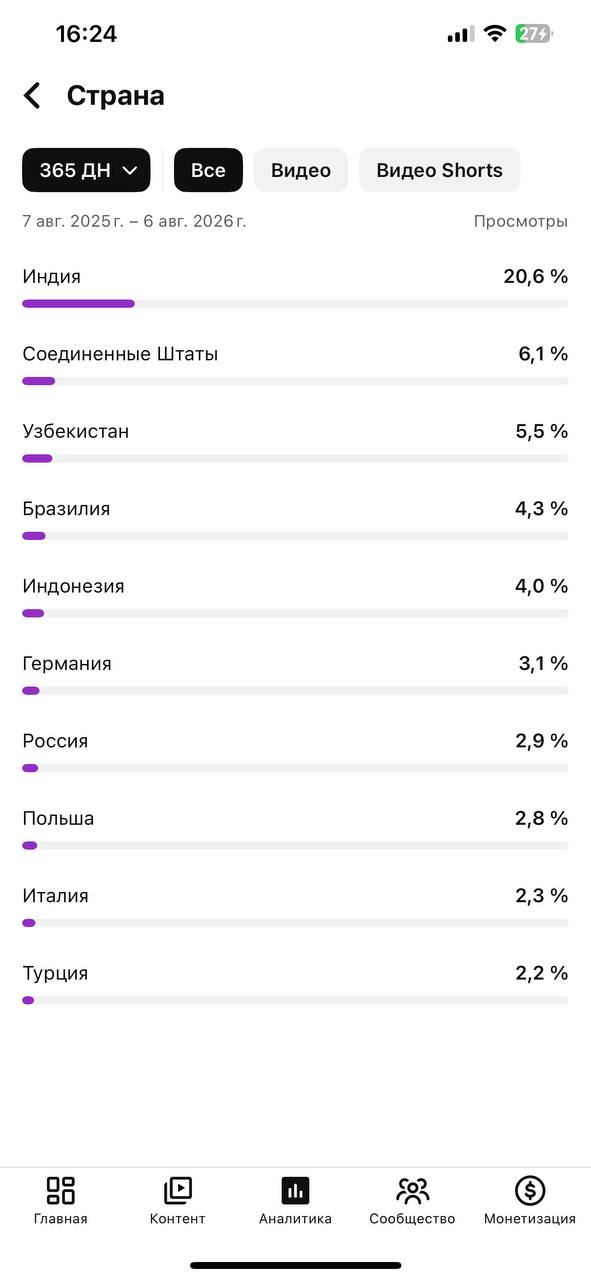591x1280 pixels.
Task: Switch to the Аналитика tab
Action: tap(295, 1200)
